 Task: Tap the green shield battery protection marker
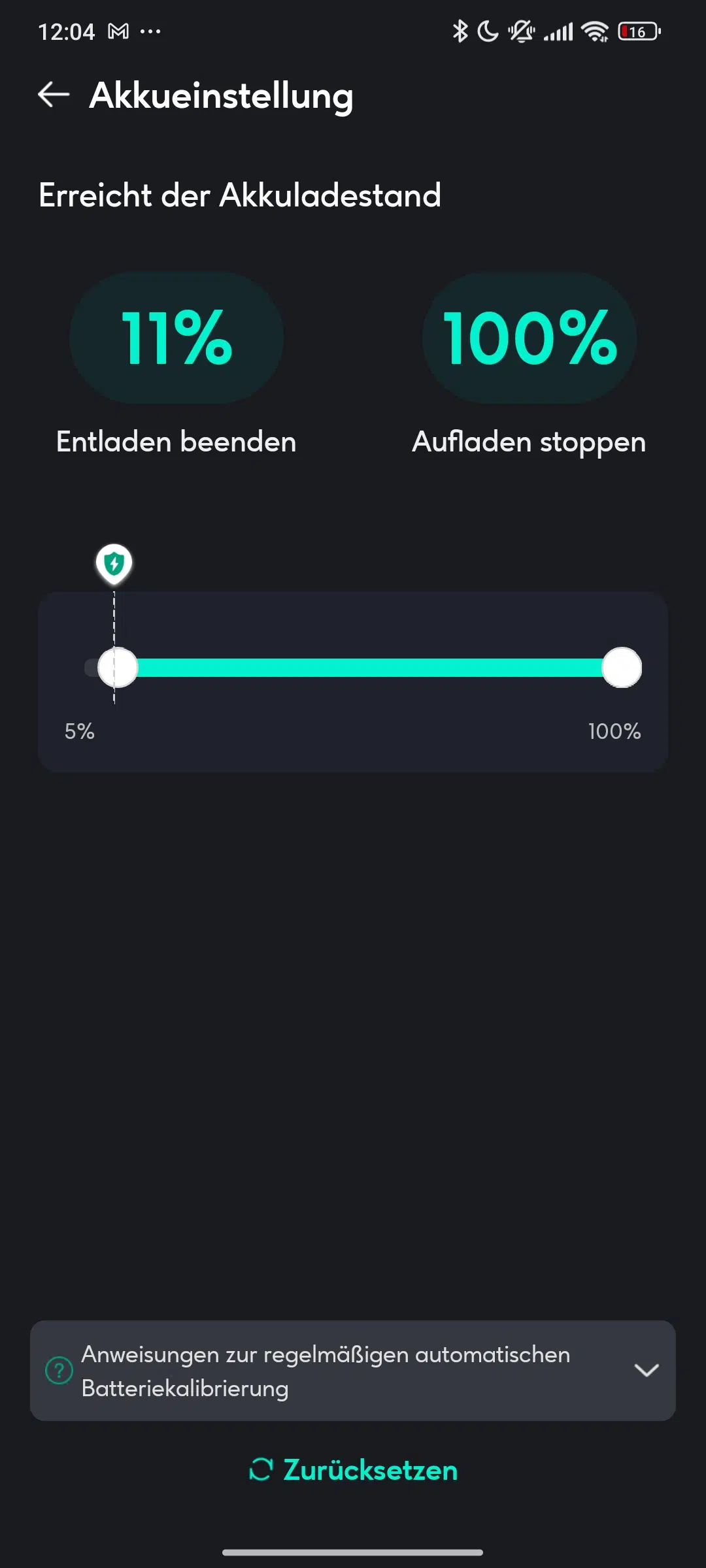[x=114, y=563]
